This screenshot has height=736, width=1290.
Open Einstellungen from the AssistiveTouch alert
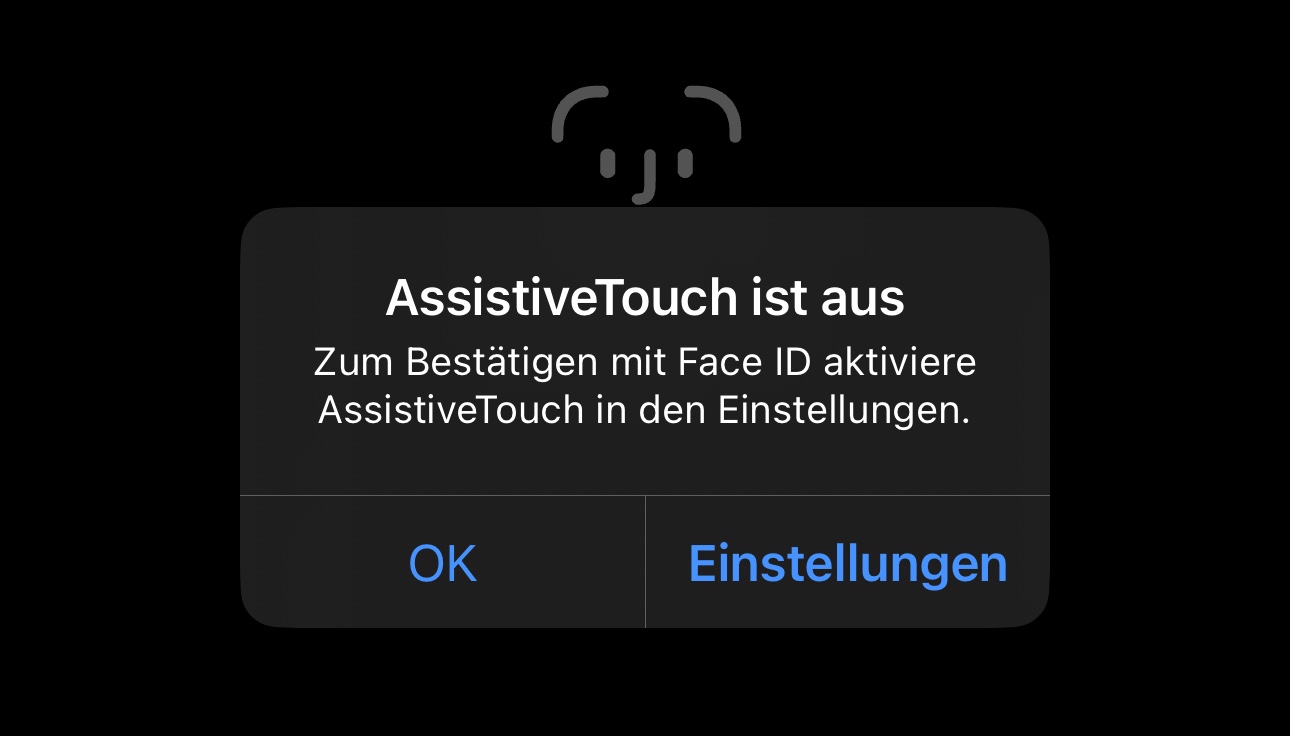pos(847,563)
